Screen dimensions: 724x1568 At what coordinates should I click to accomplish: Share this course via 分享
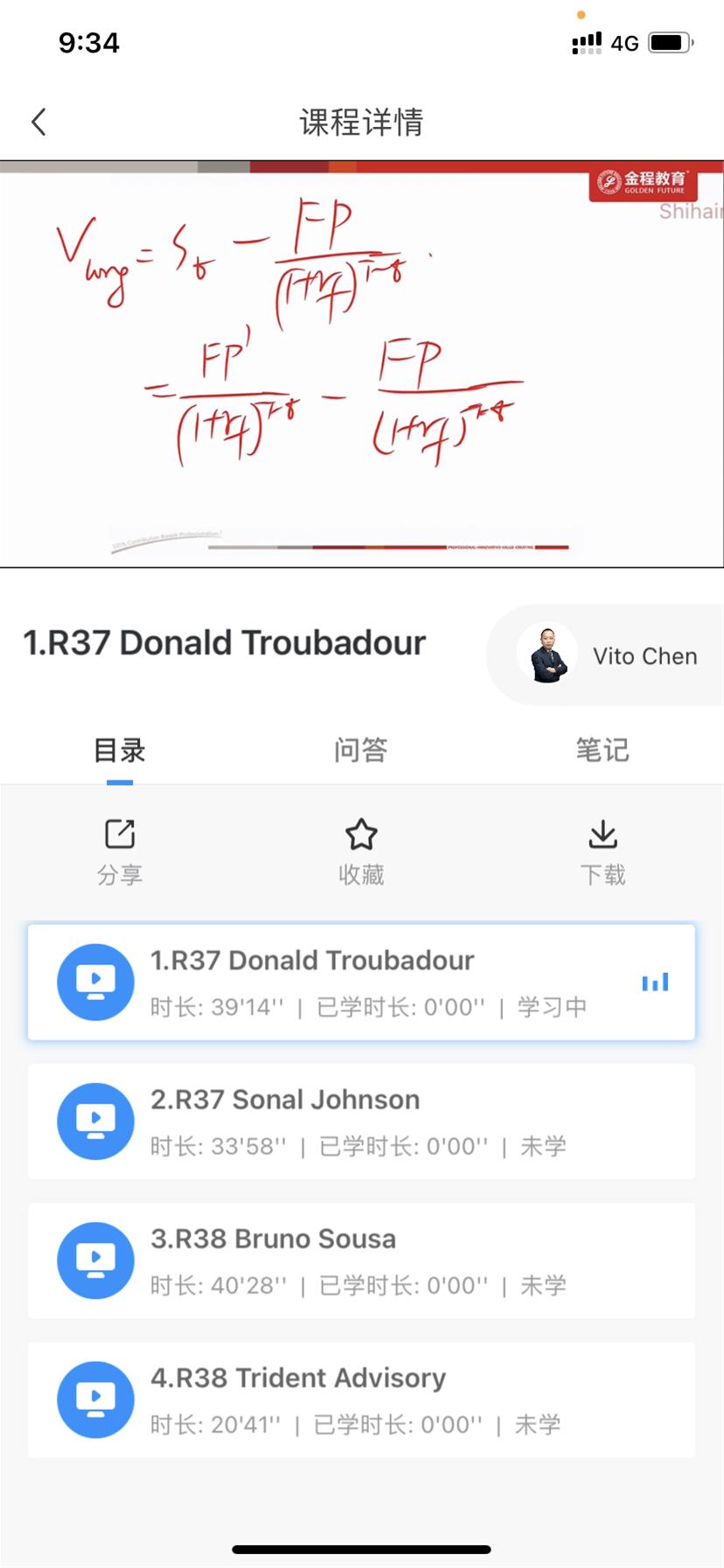[120, 851]
